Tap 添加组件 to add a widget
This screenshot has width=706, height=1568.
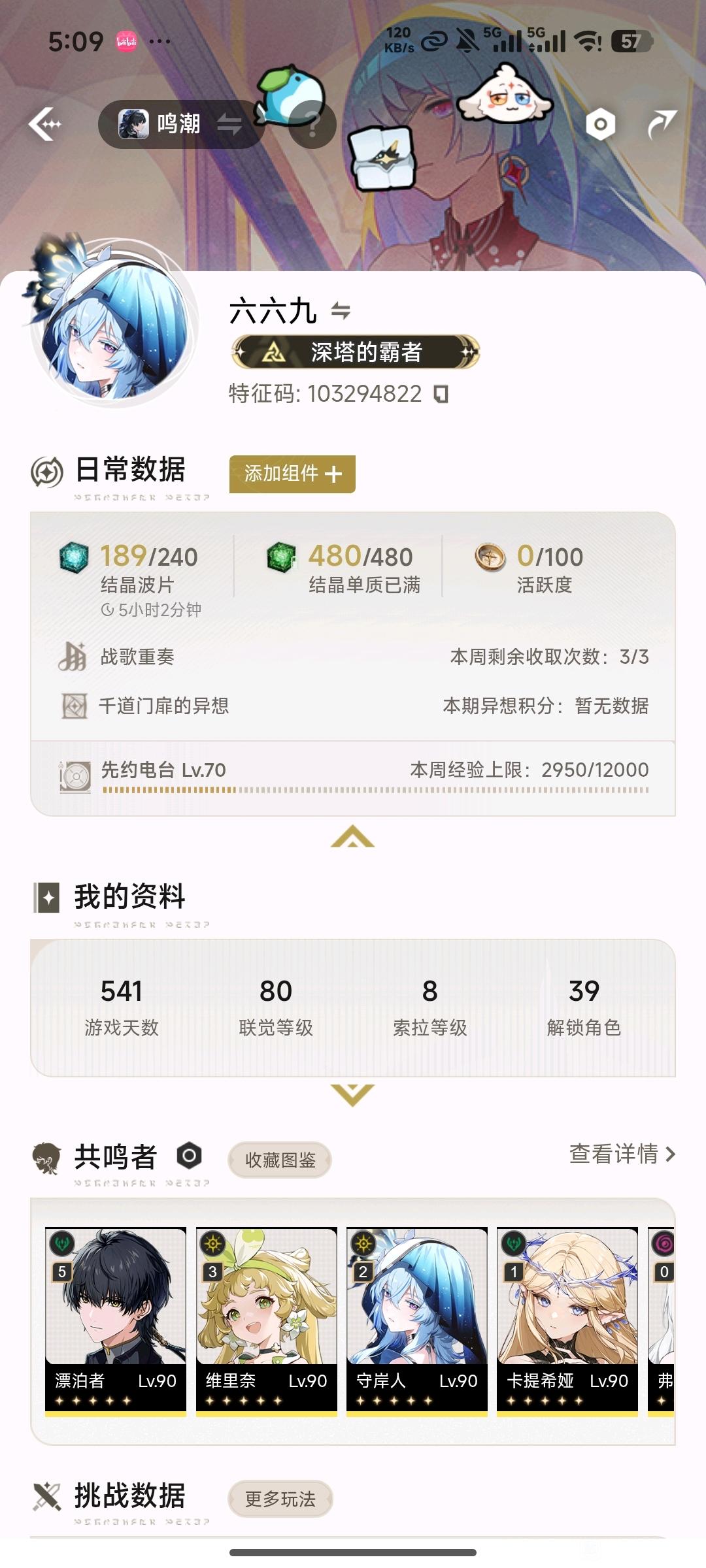pyautogui.click(x=292, y=474)
